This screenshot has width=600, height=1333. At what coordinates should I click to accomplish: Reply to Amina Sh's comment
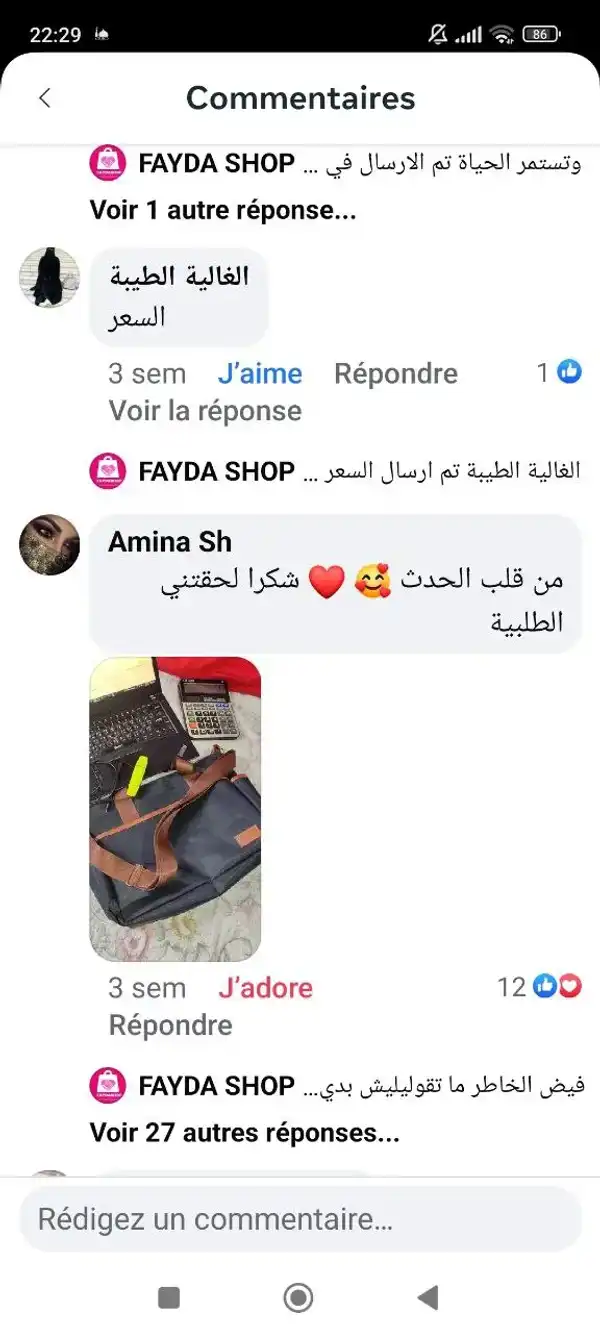(x=170, y=1025)
